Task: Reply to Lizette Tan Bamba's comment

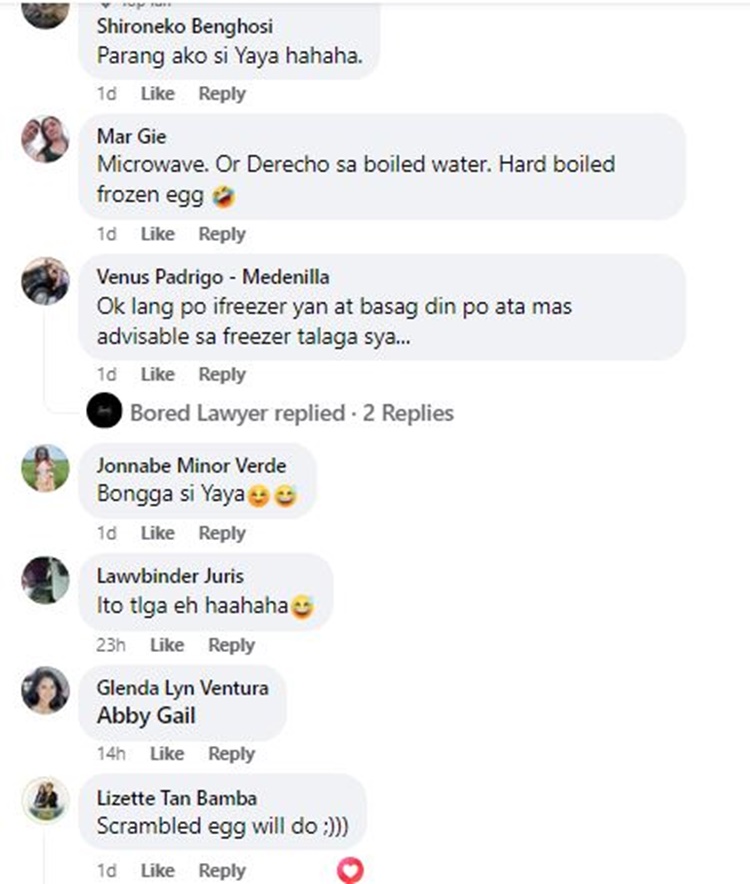Action: pos(221,871)
